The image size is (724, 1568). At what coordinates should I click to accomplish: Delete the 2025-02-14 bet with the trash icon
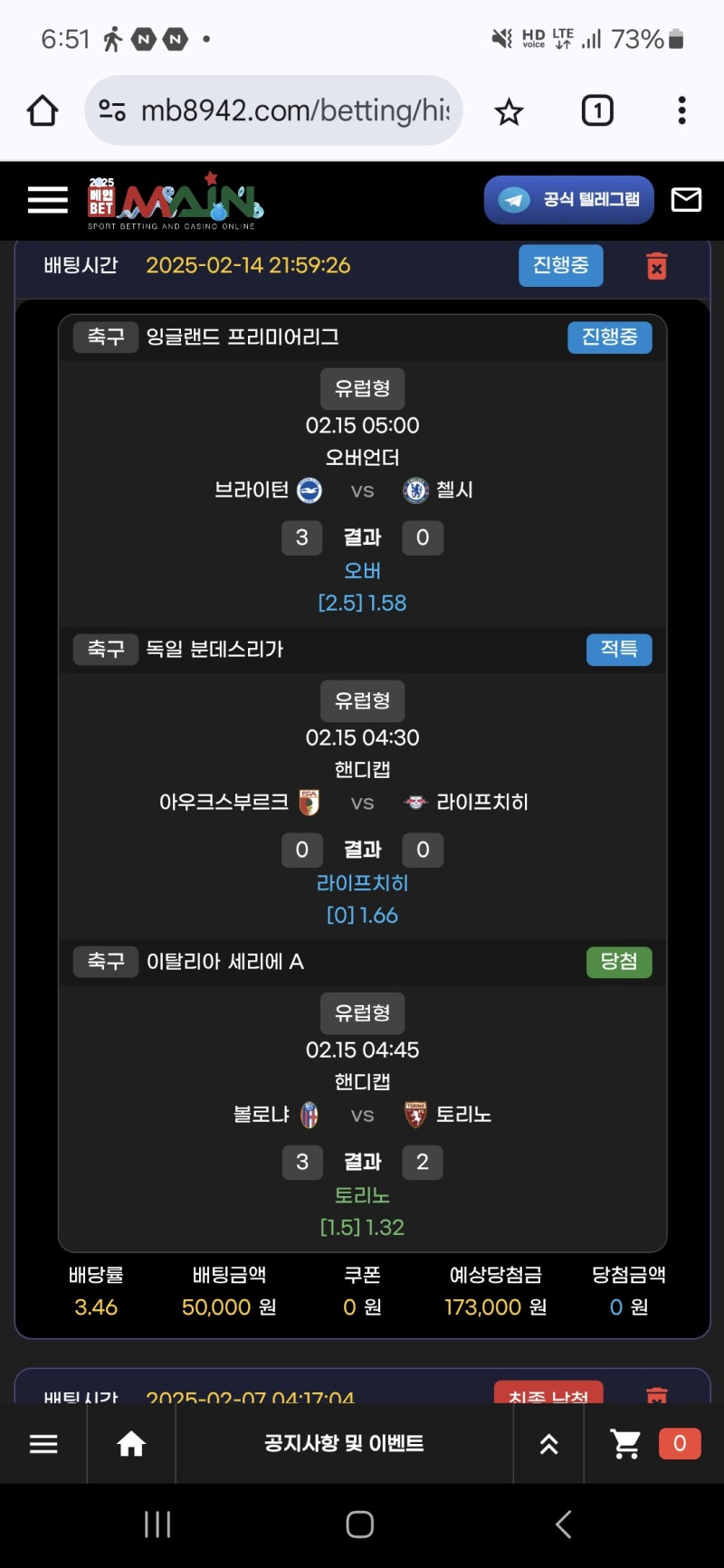[x=657, y=266]
